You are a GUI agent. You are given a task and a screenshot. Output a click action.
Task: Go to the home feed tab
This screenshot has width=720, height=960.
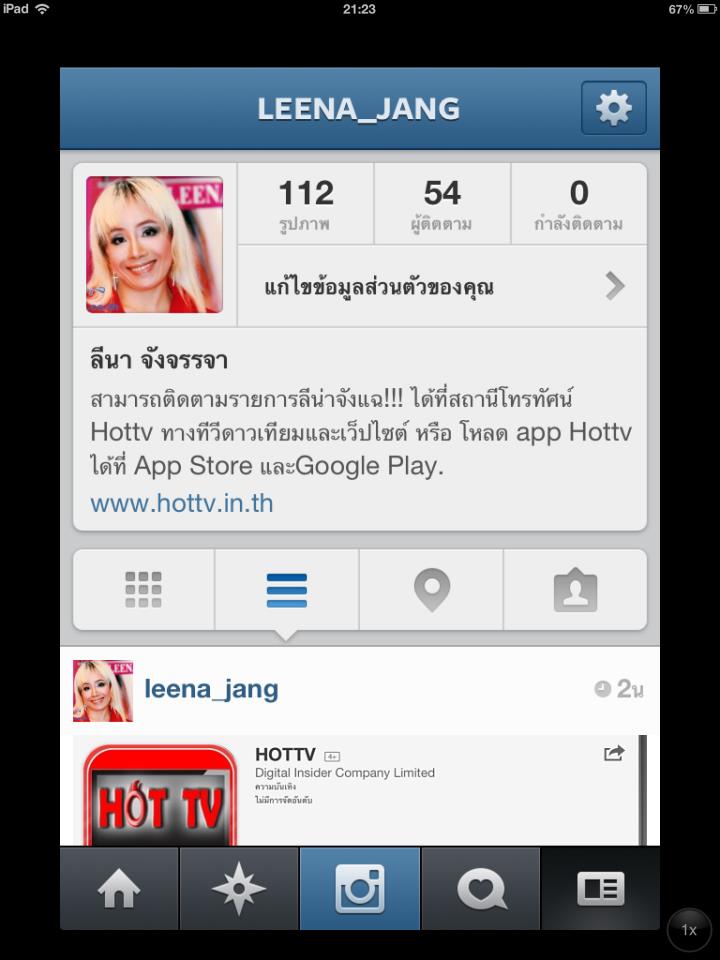119,889
